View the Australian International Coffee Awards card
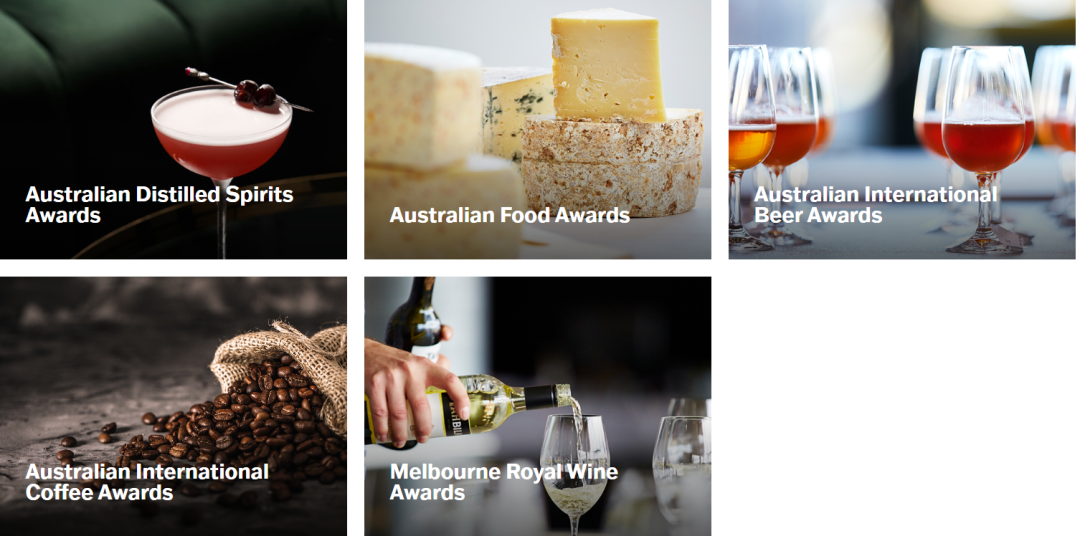The height and width of the screenshot is (536, 1080). pyautogui.click(x=173, y=406)
